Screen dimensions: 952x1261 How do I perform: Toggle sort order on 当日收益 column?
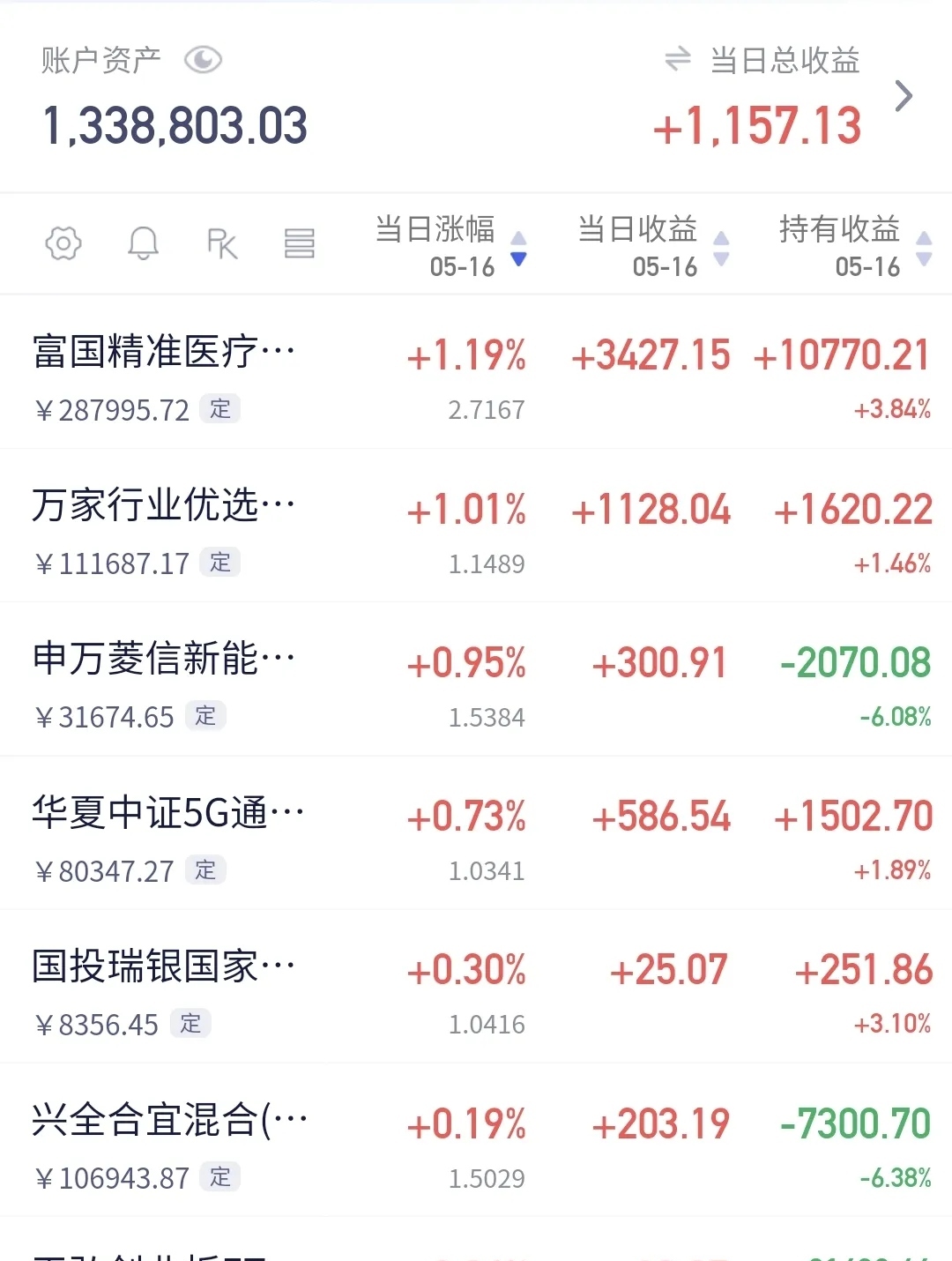pyautogui.click(x=720, y=249)
